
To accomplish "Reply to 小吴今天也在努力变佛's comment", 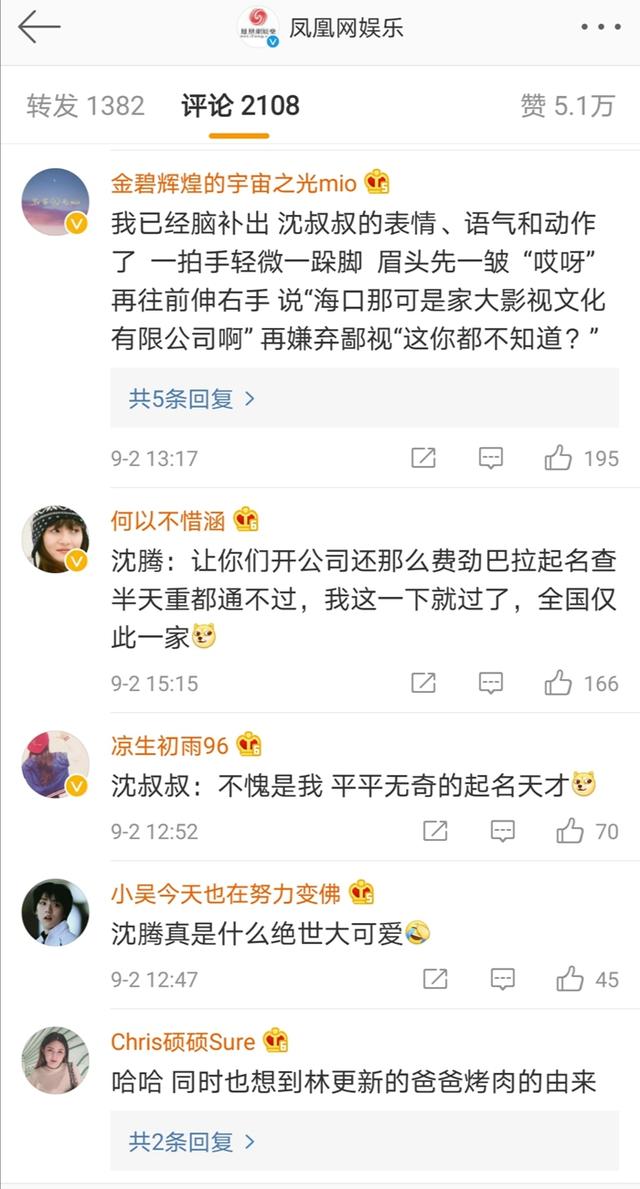I will (502, 979).
